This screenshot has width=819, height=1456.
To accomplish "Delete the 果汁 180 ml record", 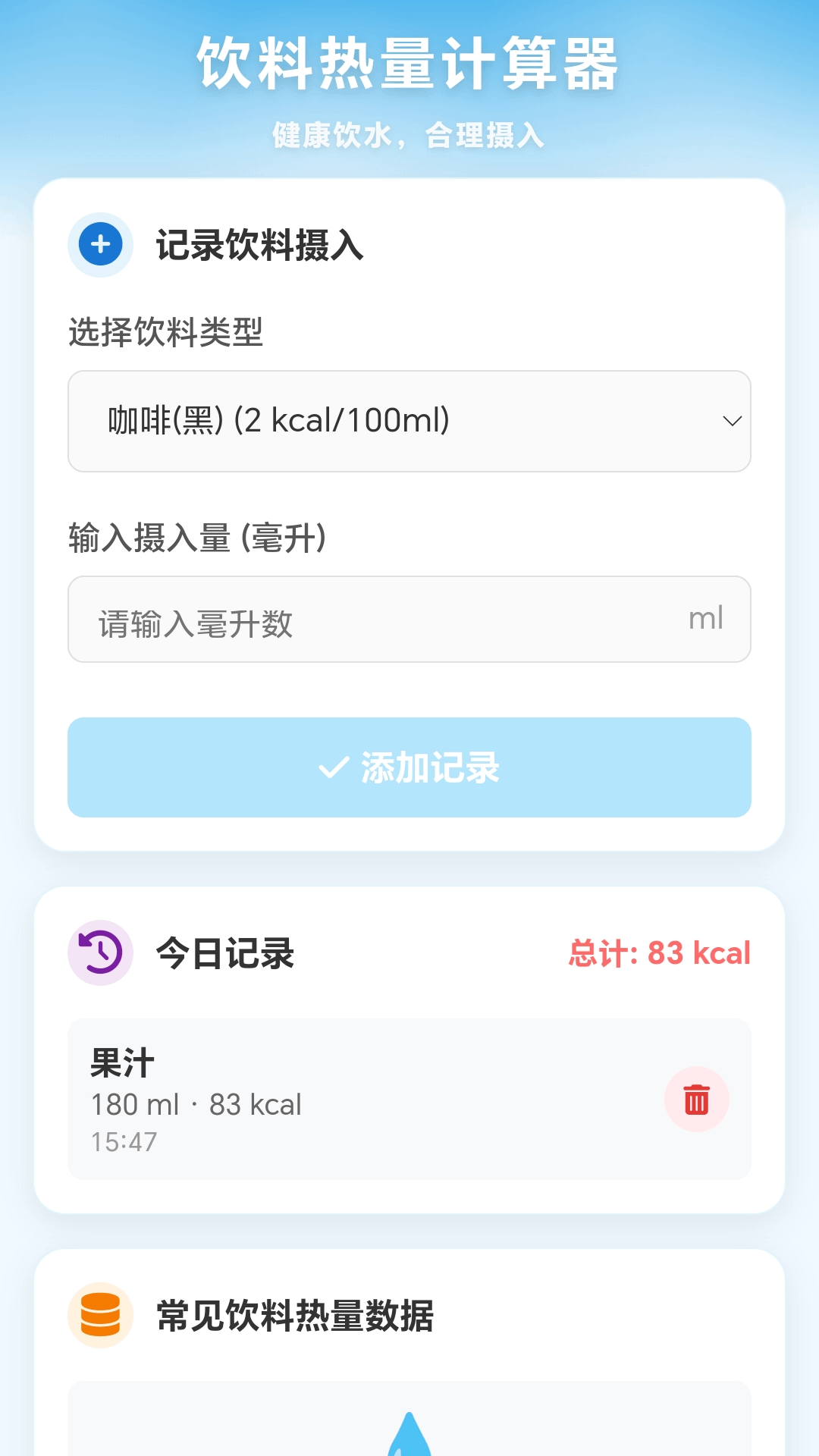I will point(696,1100).
